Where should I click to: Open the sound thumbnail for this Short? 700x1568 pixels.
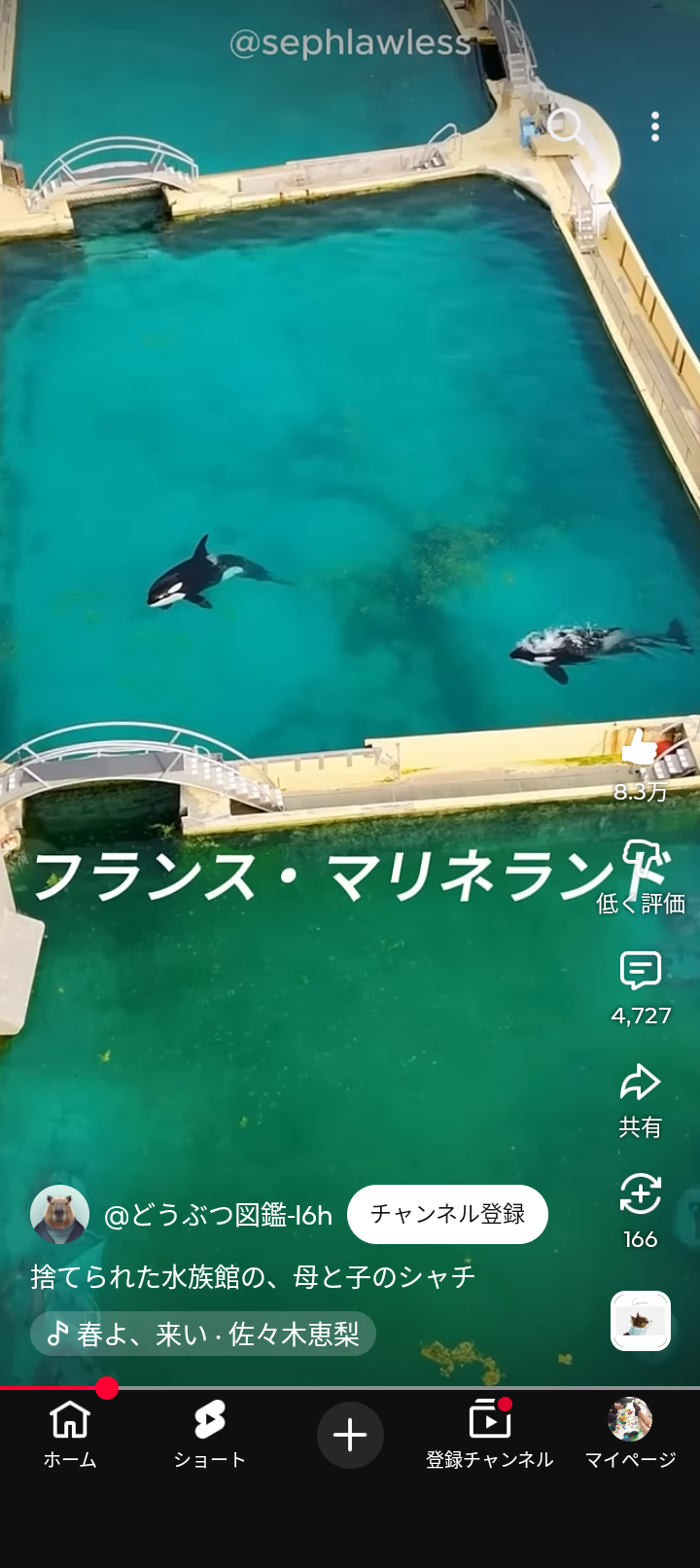[641, 1321]
